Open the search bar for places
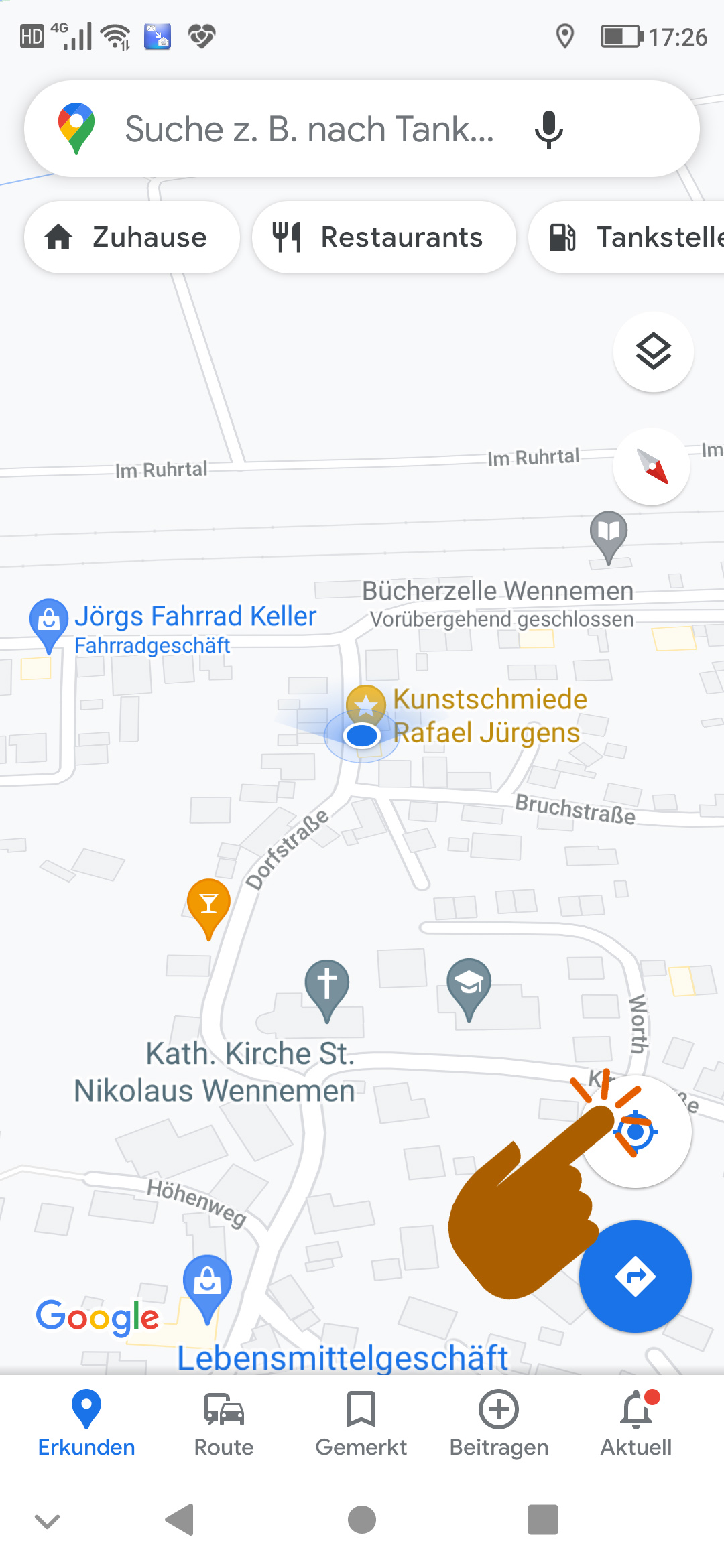This screenshot has height=1568, width=724. tap(308, 129)
